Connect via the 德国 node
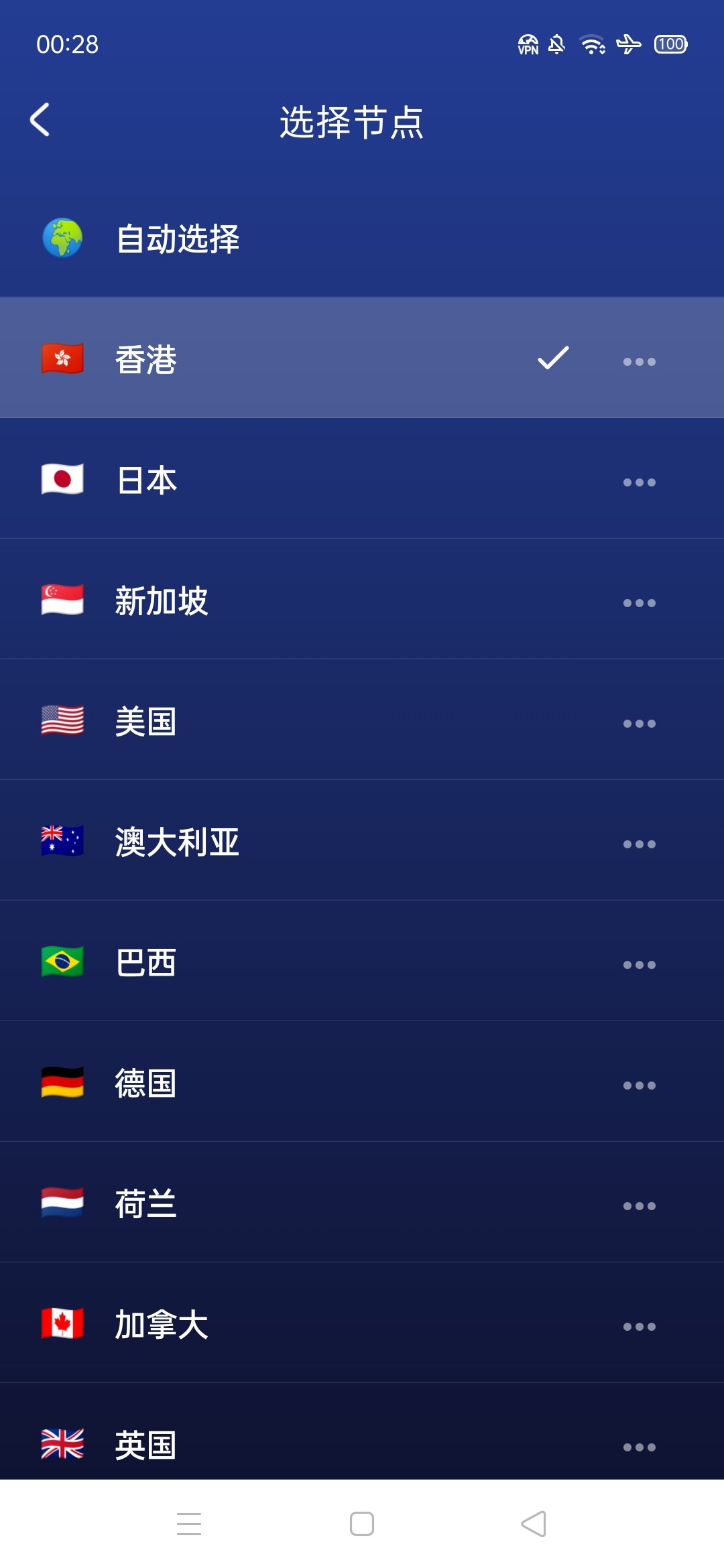This screenshot has width=724, height=1568. point(362,1082)
